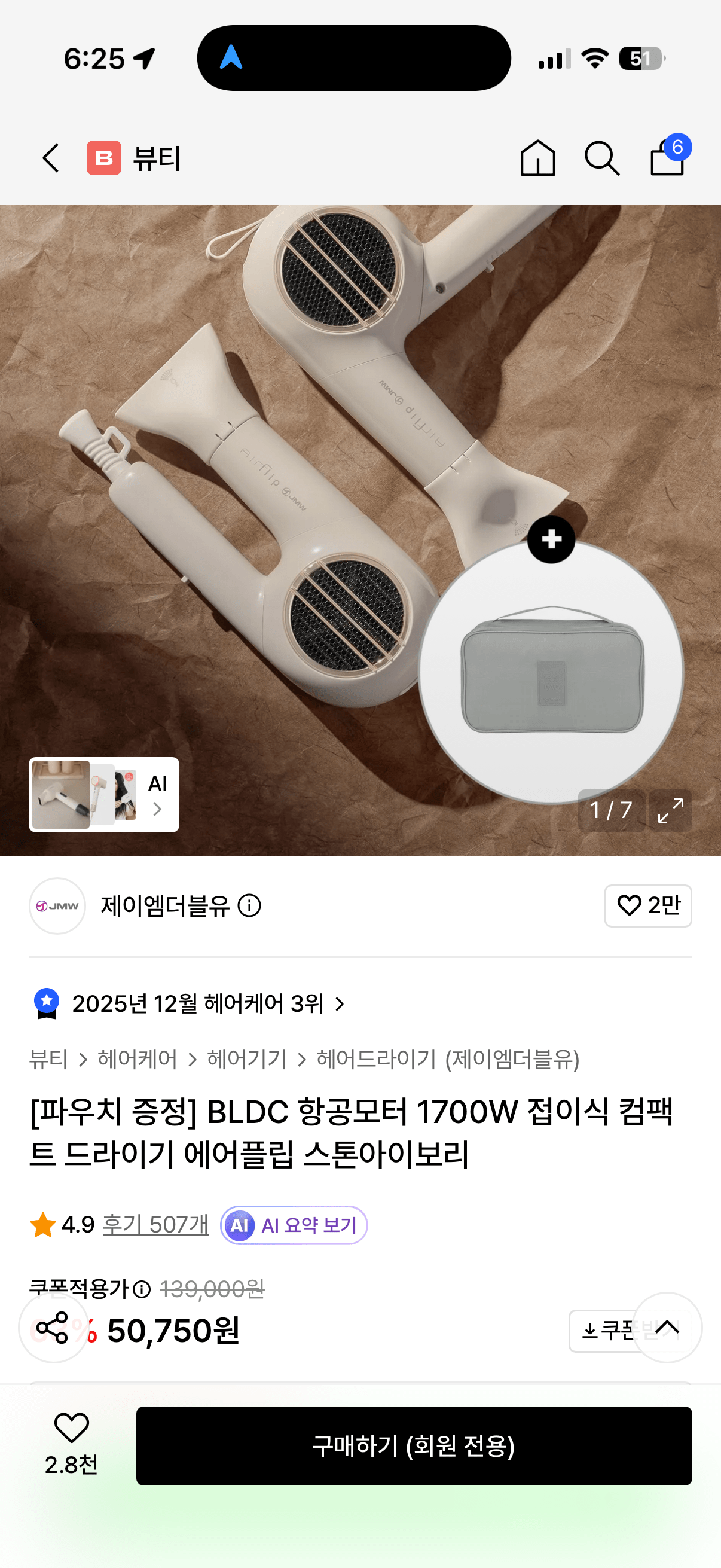This screenshot has height=1568, width=721.
Task: Expand product image to fullscreen
Action: [671, 810]
